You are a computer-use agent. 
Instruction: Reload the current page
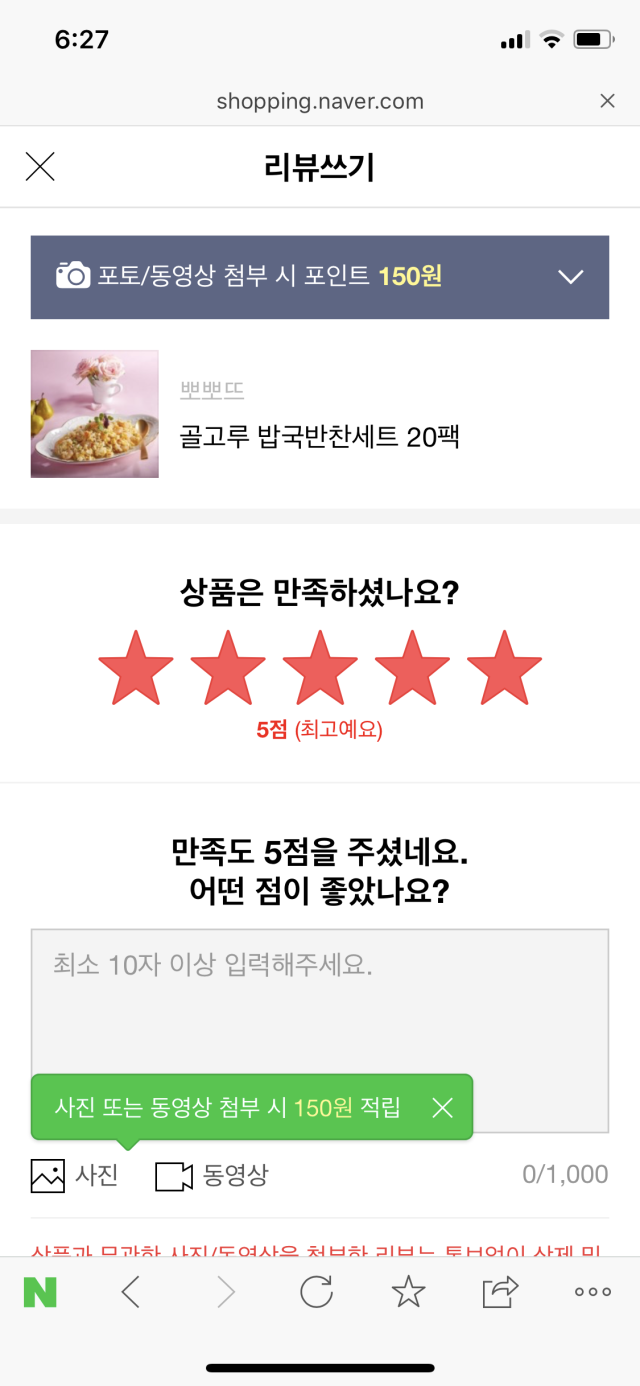point(316,1292)
